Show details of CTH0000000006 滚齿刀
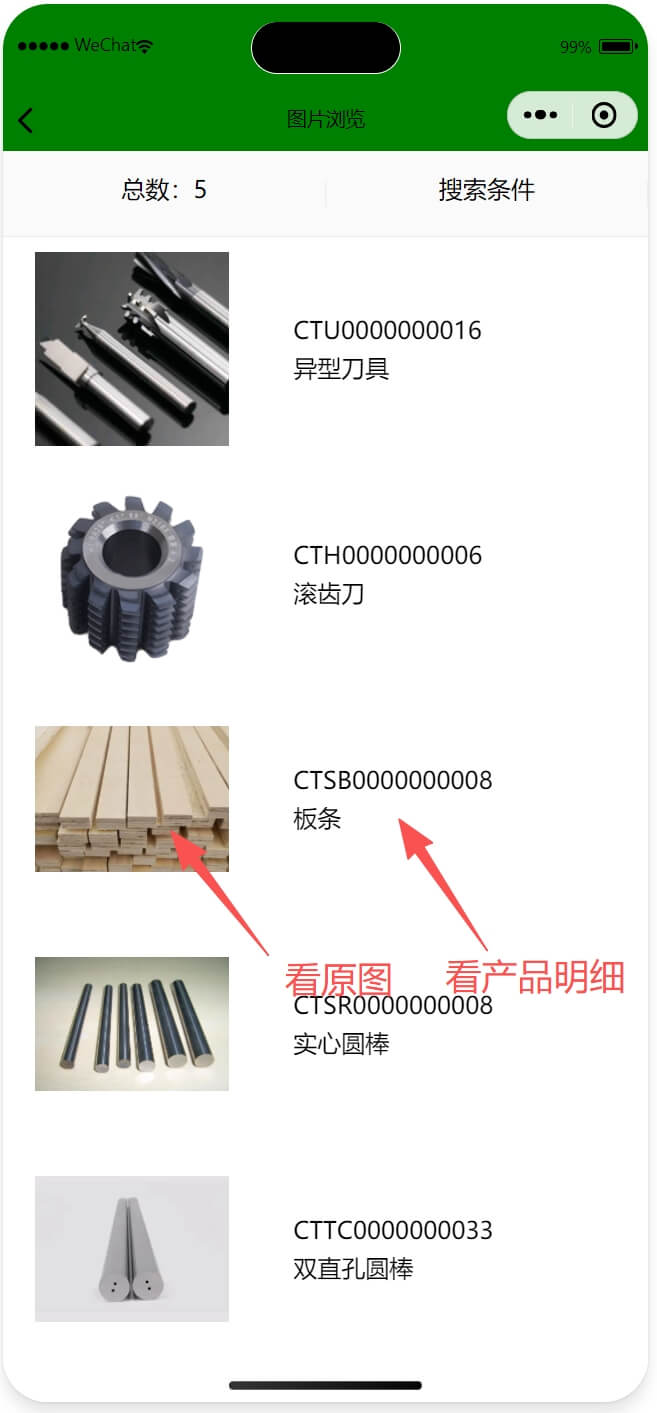 tap(387, 574)
